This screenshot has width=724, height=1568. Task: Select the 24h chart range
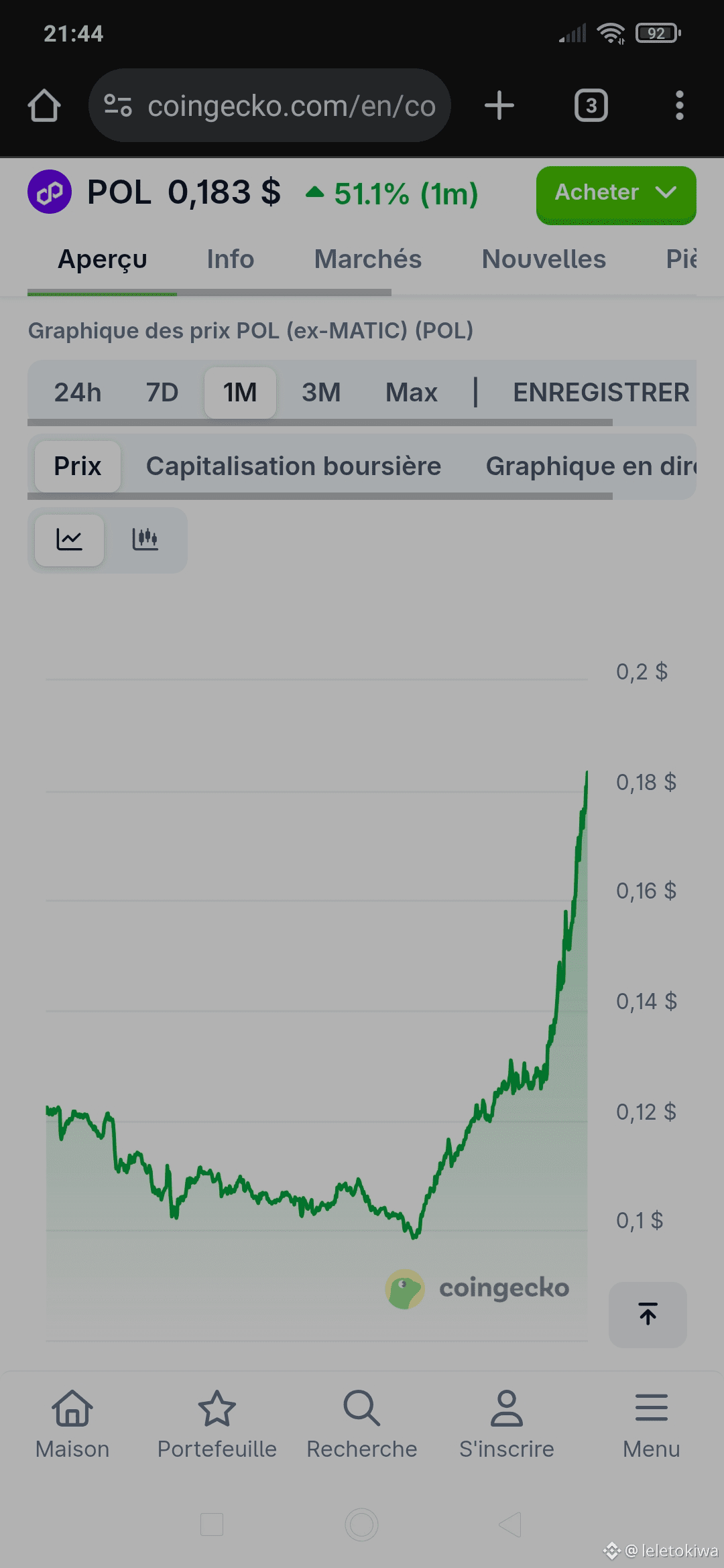(x=78, y=393)
